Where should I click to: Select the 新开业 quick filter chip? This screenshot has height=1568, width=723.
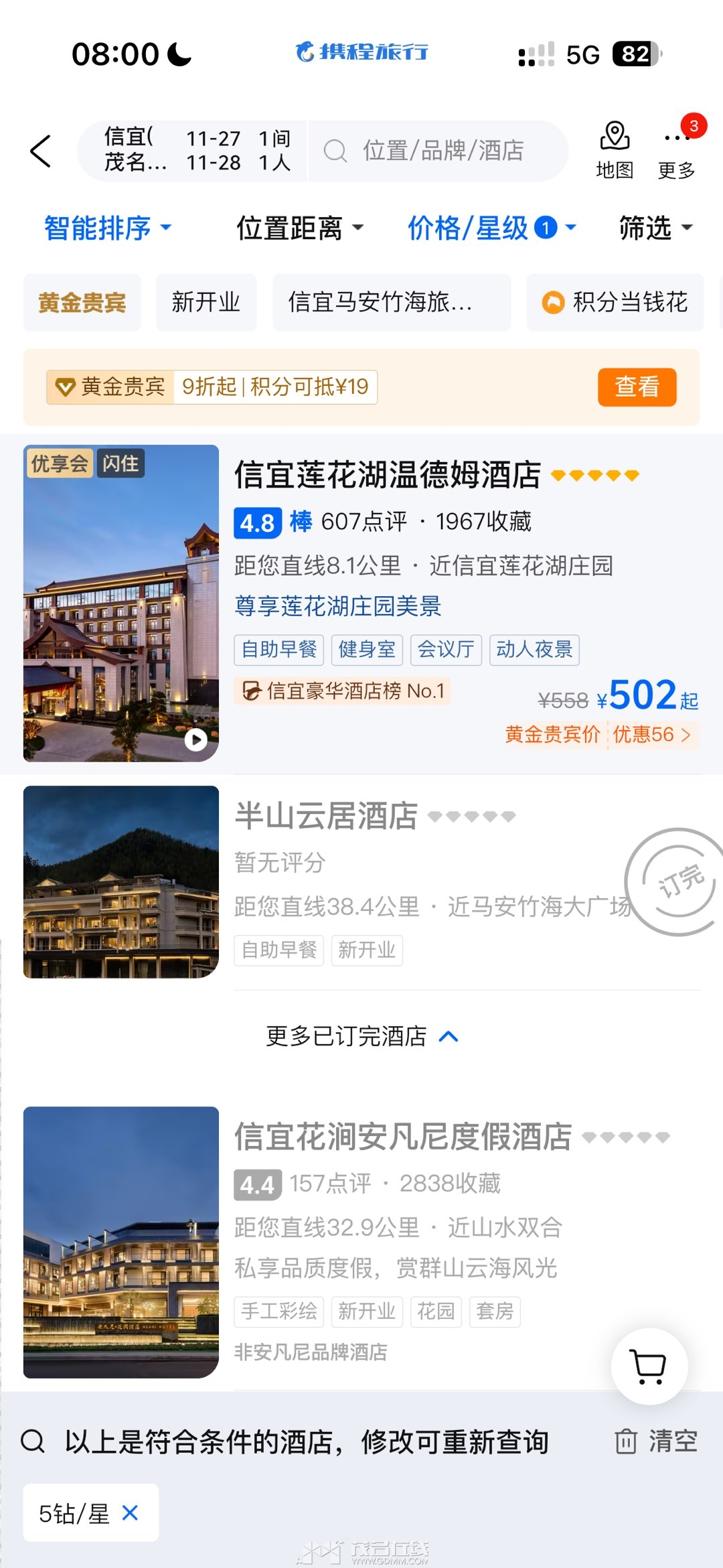[x=206, y=302]
